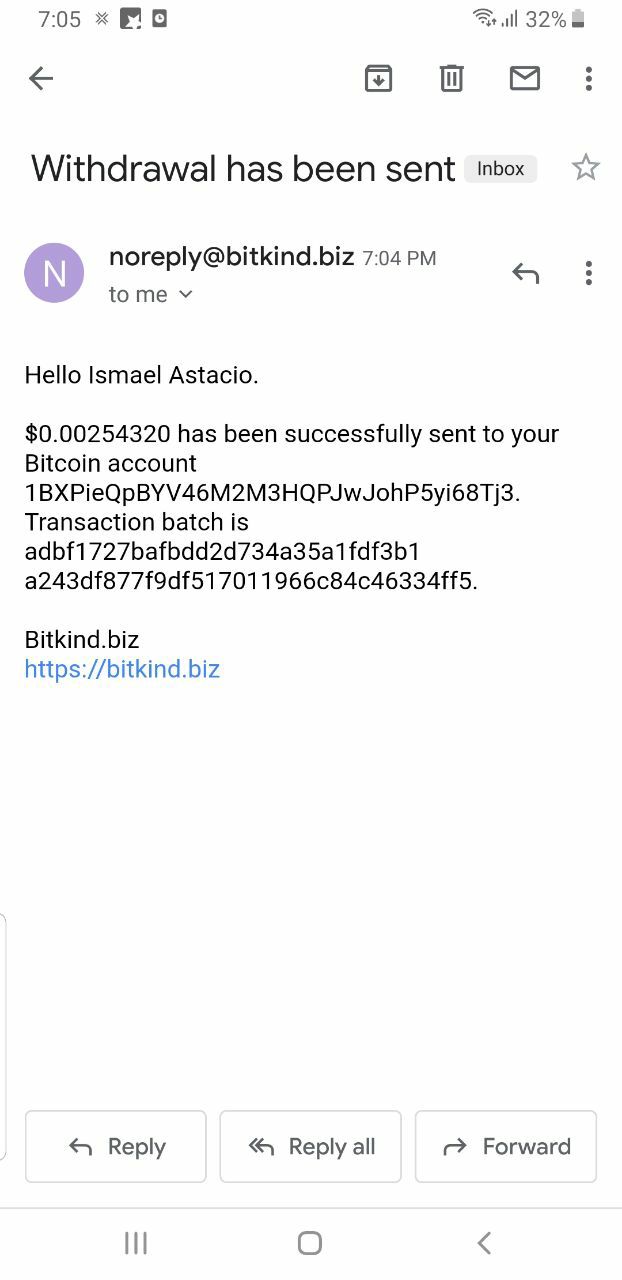Open the message options next to sender
The height and width of the screenshot is (1280, 622).
tap(589, 272)
